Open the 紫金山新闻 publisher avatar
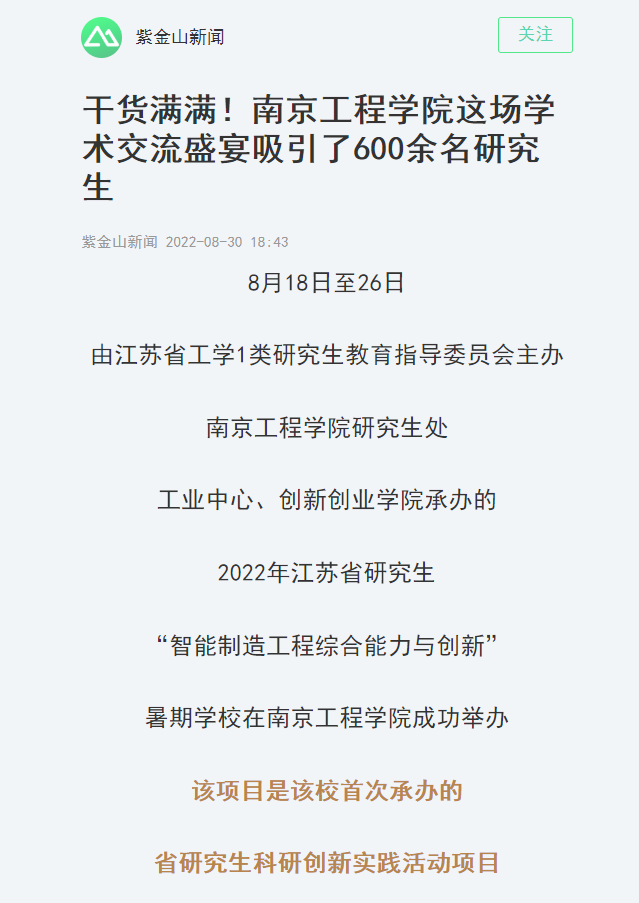Screen dimensions: 639x903 (101, 37)
